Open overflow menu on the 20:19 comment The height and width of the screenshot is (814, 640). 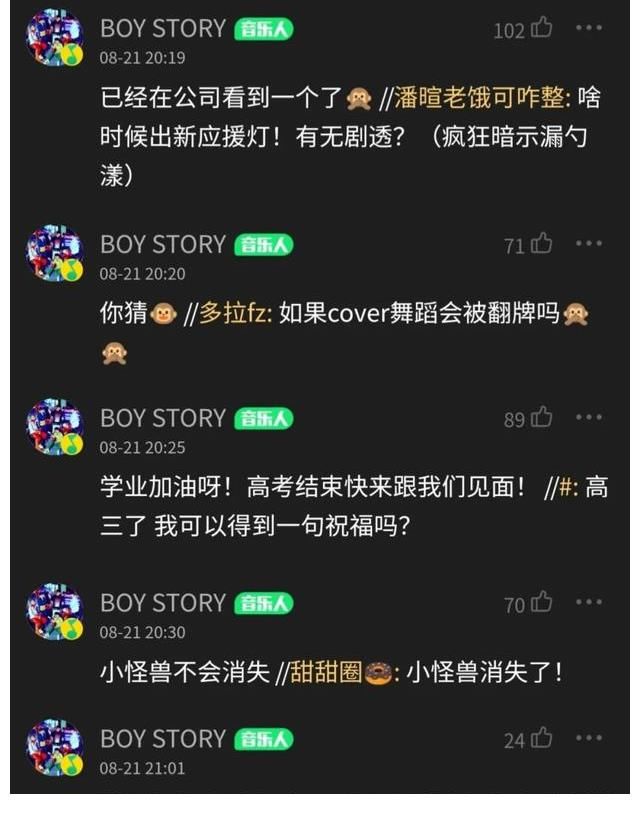(589, 28)
